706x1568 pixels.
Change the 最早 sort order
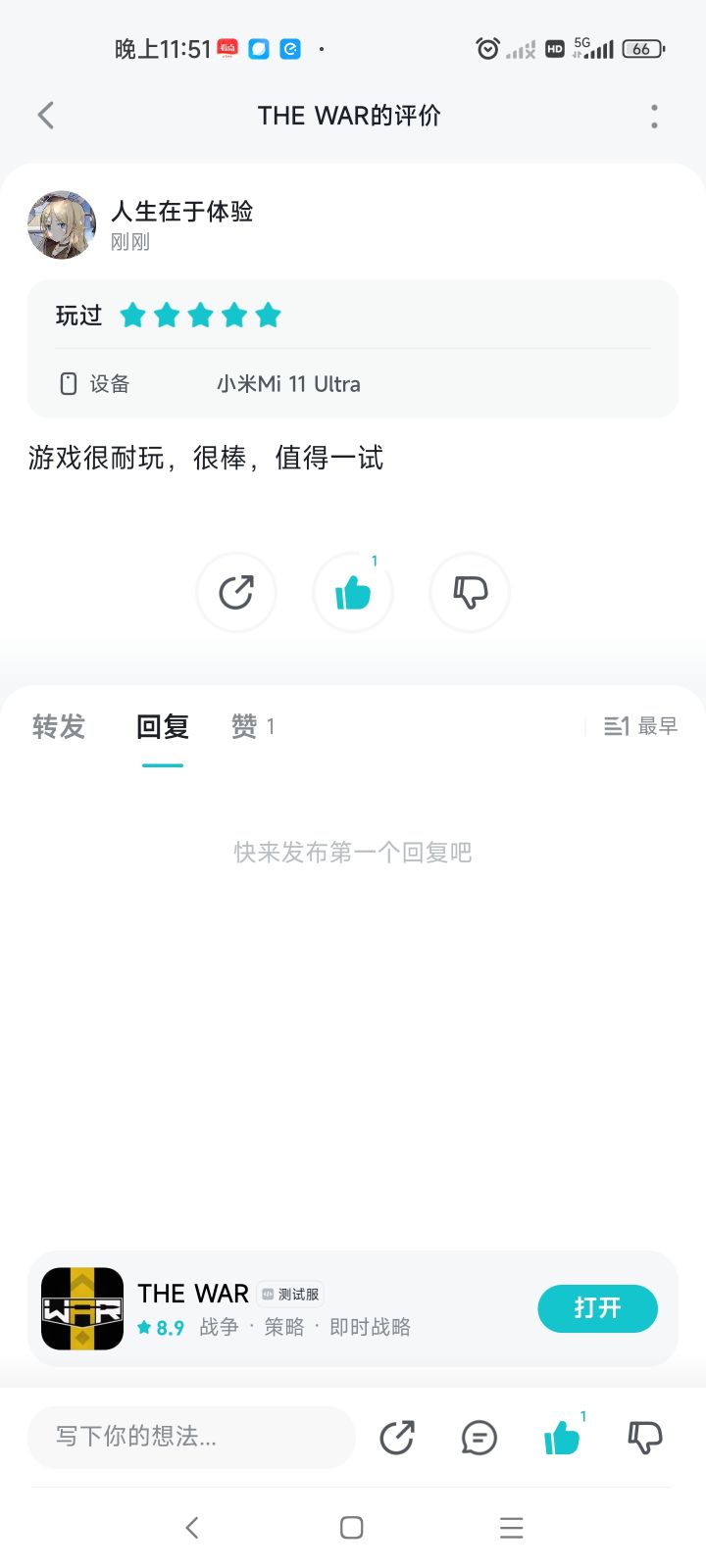[x=640, y=726]
